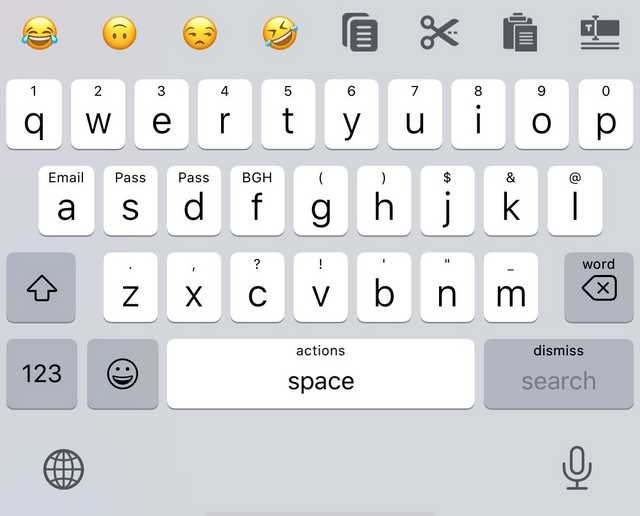Tap the shift key
The width and height of the screenshot is (640, 516).
point(41,288)
